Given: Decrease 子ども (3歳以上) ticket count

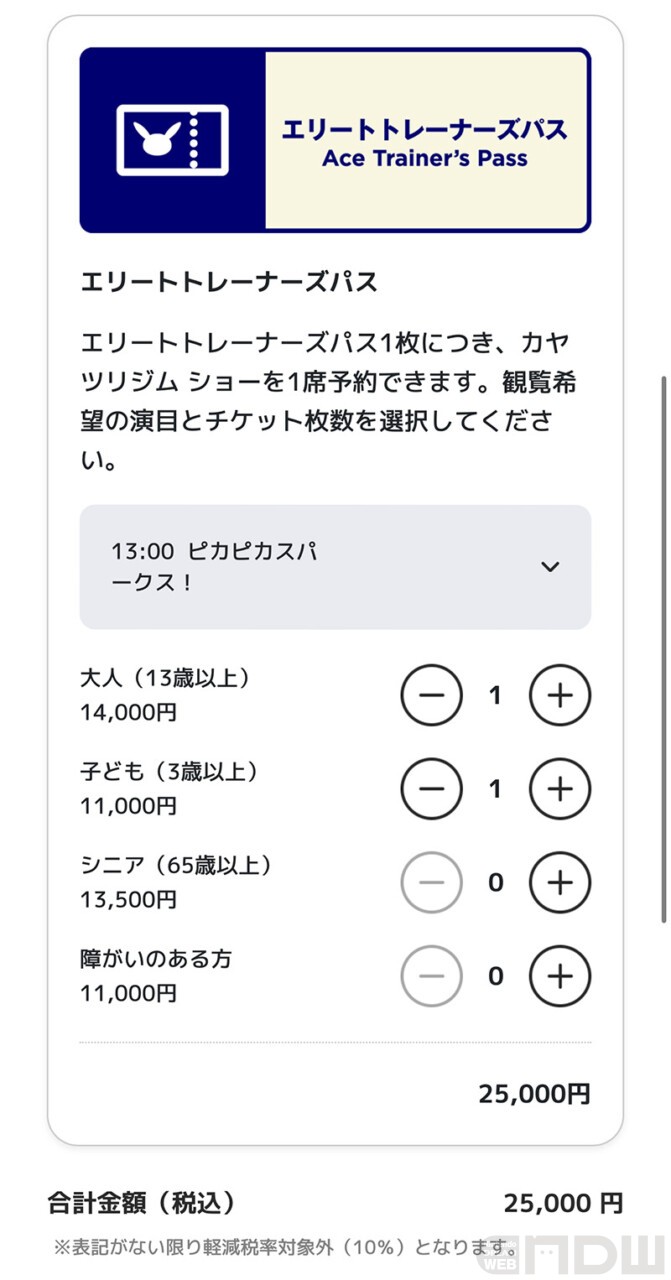Looking at the screenshot, I should 432,789.
